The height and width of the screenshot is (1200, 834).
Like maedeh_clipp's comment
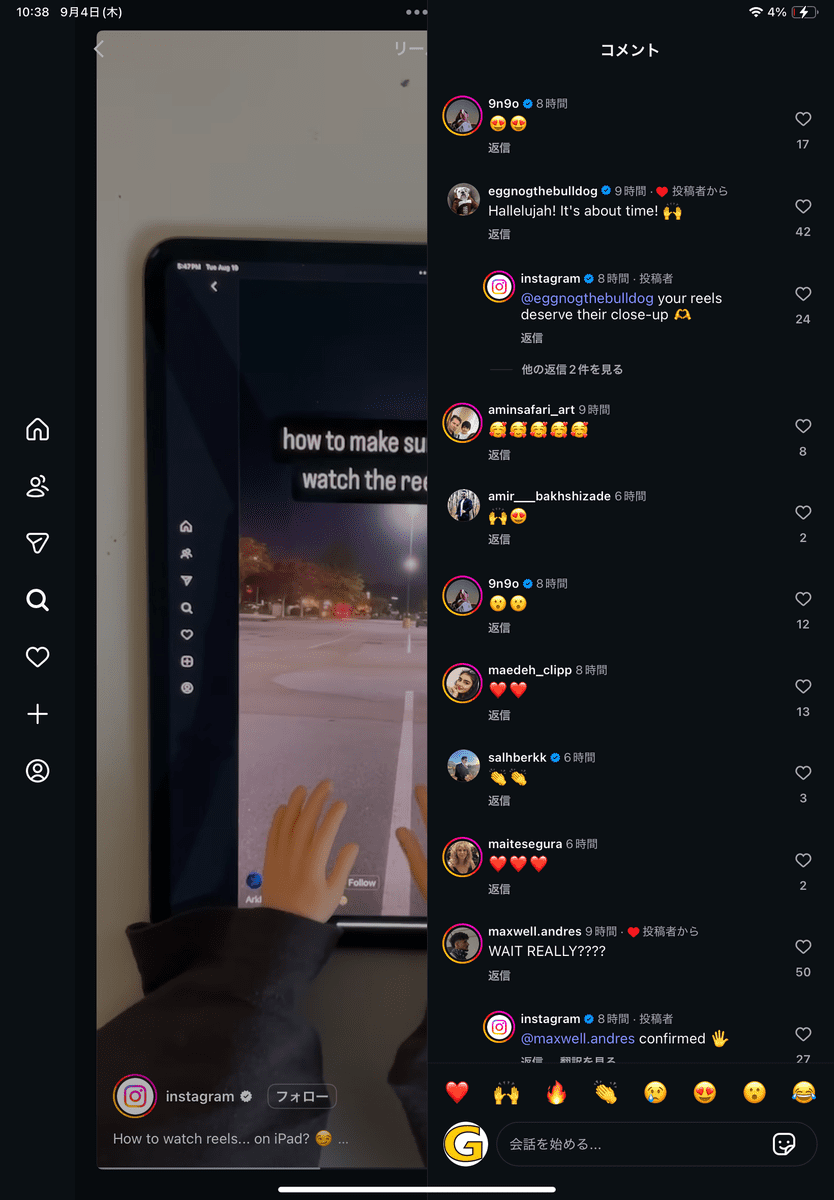click(803, 686)
